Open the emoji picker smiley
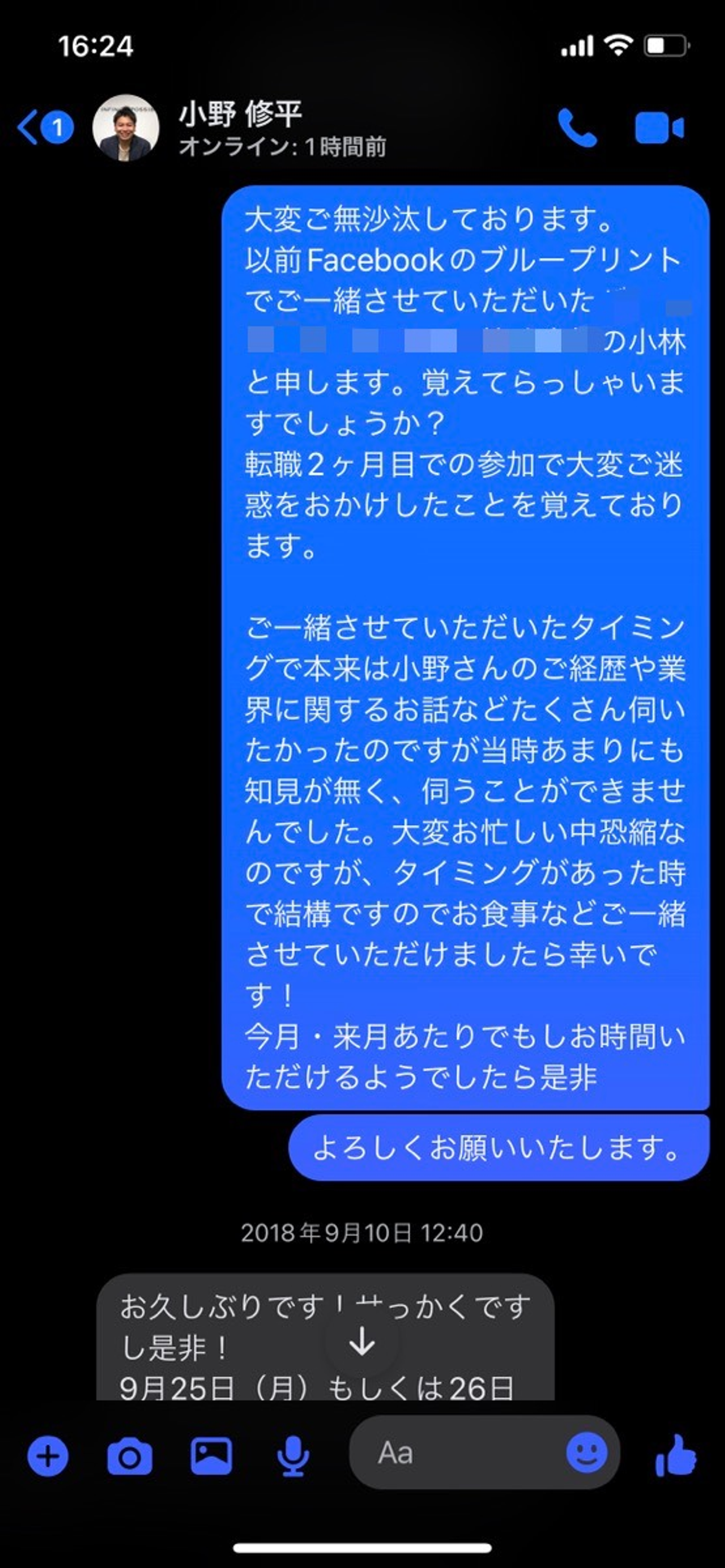Viewport: 725px width, 1568px height. [586, 1453]
